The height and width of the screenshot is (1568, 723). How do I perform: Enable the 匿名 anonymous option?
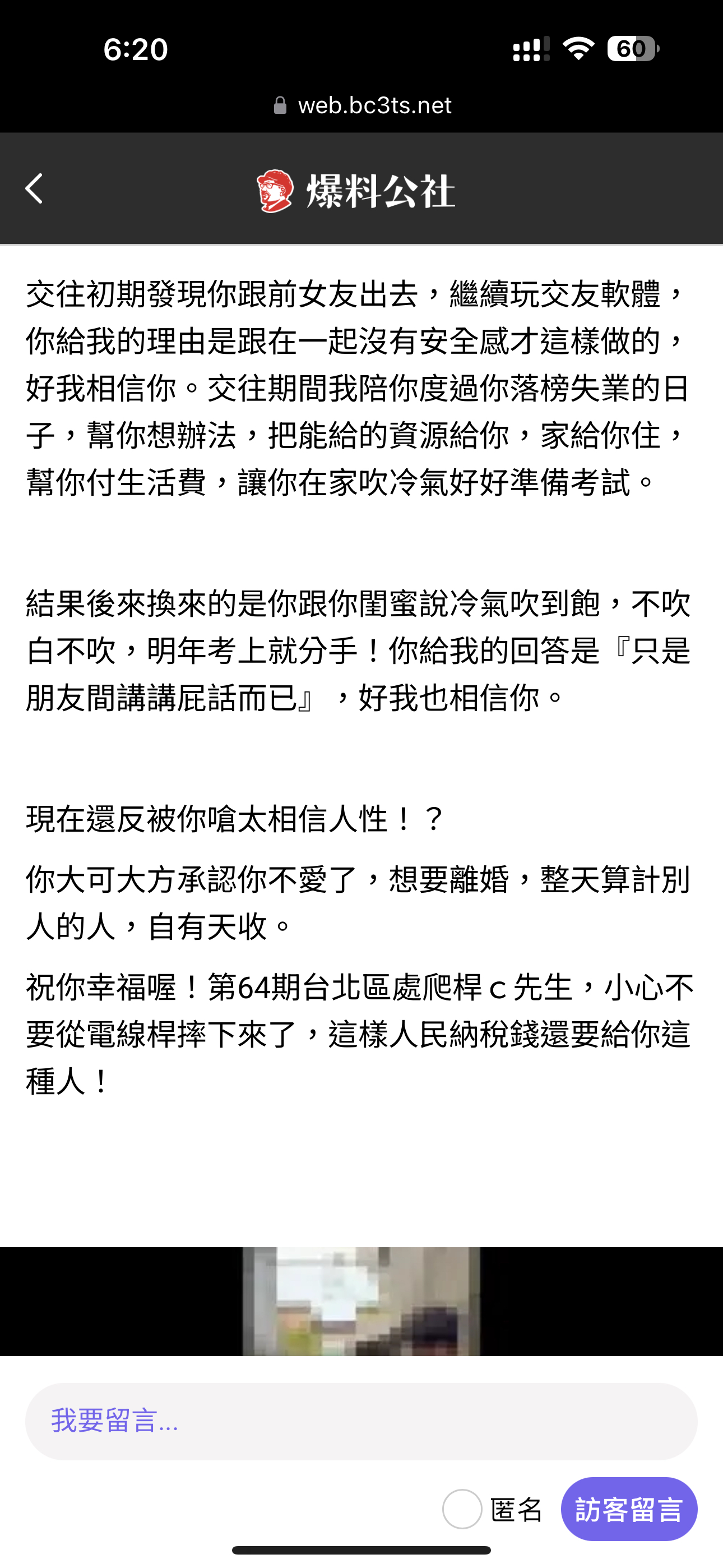462,1509
